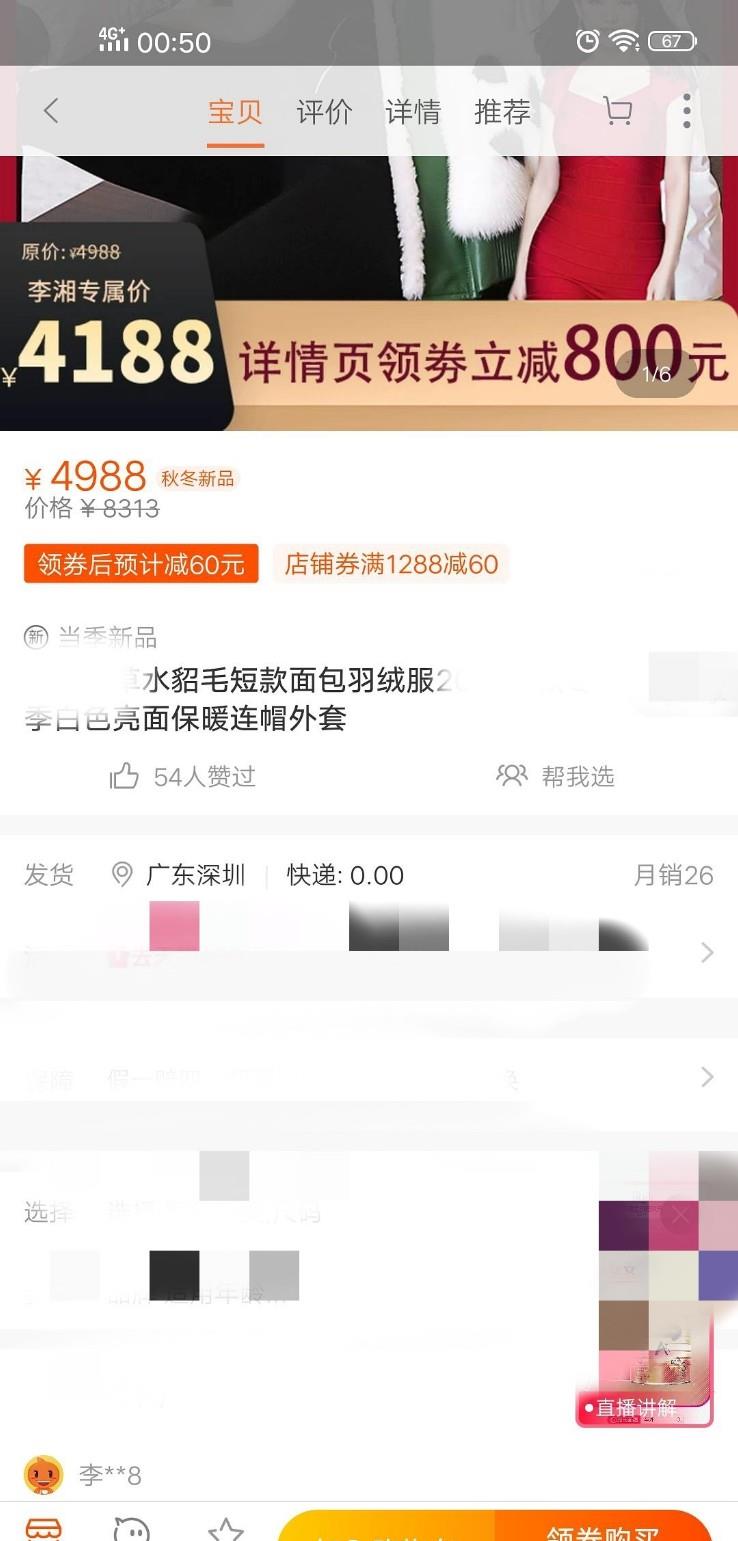Viewport: 738px width, 1541px height.
Task: Open the 选择 size and color row
Action: 369,1214
